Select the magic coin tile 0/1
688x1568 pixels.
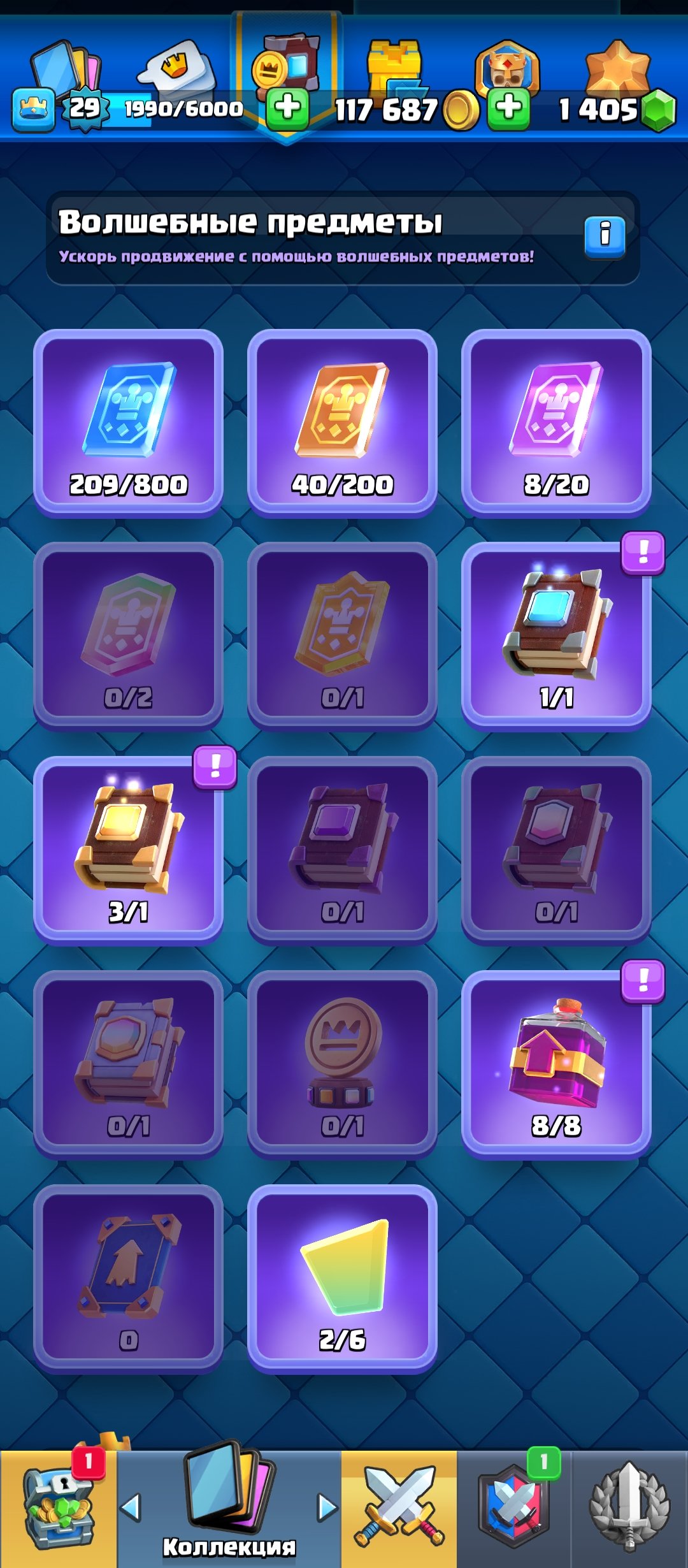pyautogui.click(x=342, y=1064)
